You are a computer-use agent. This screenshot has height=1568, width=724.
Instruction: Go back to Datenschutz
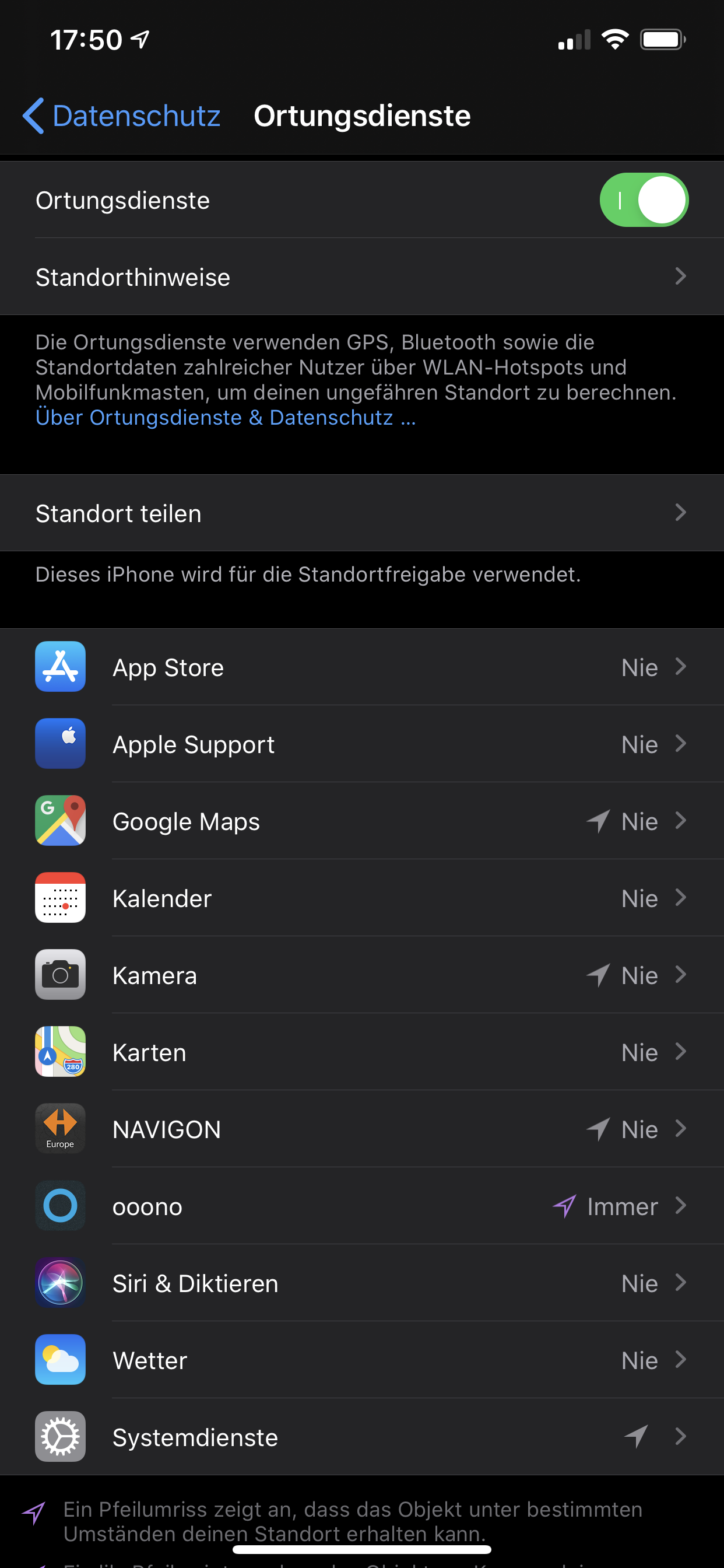[122, 116]
